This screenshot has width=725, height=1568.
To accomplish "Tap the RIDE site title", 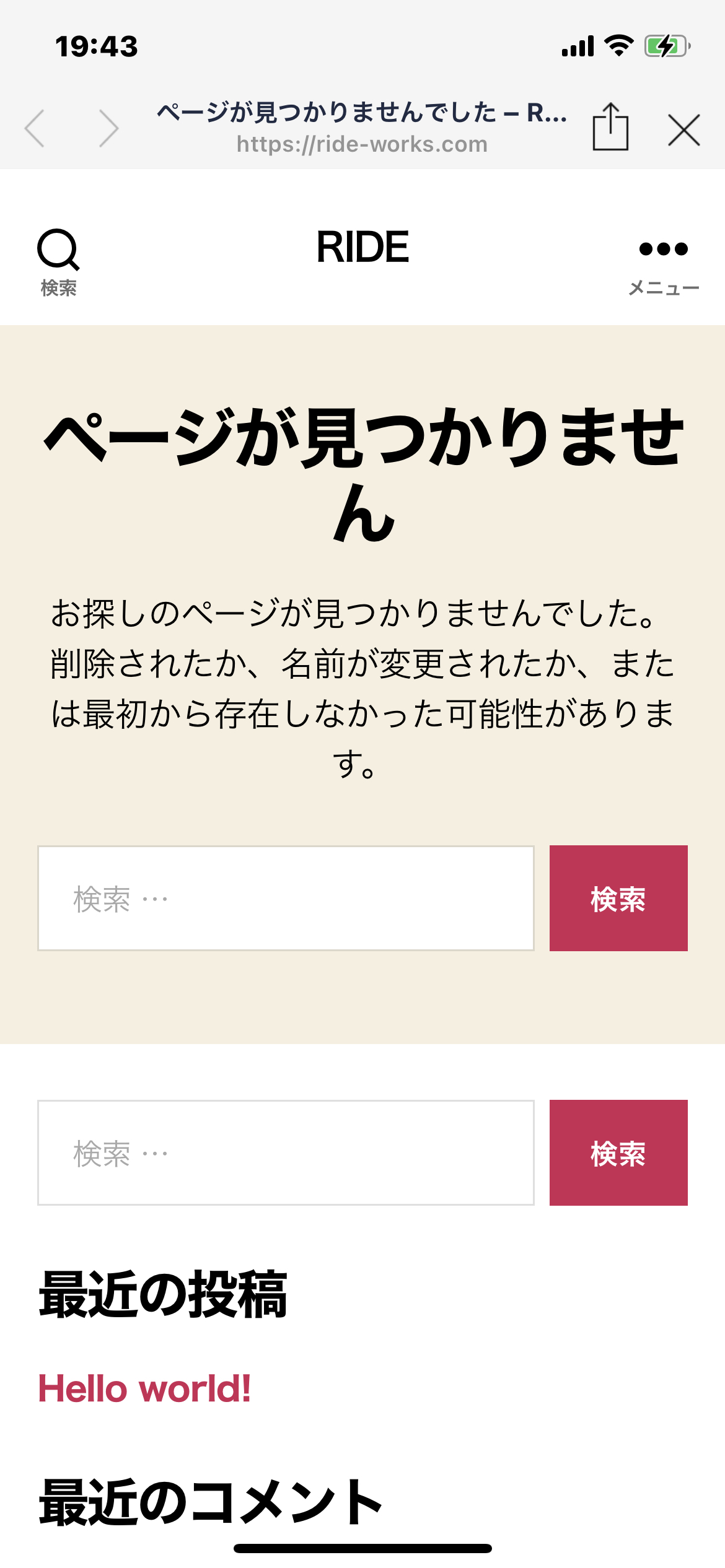I will click(x=362, y=247).
